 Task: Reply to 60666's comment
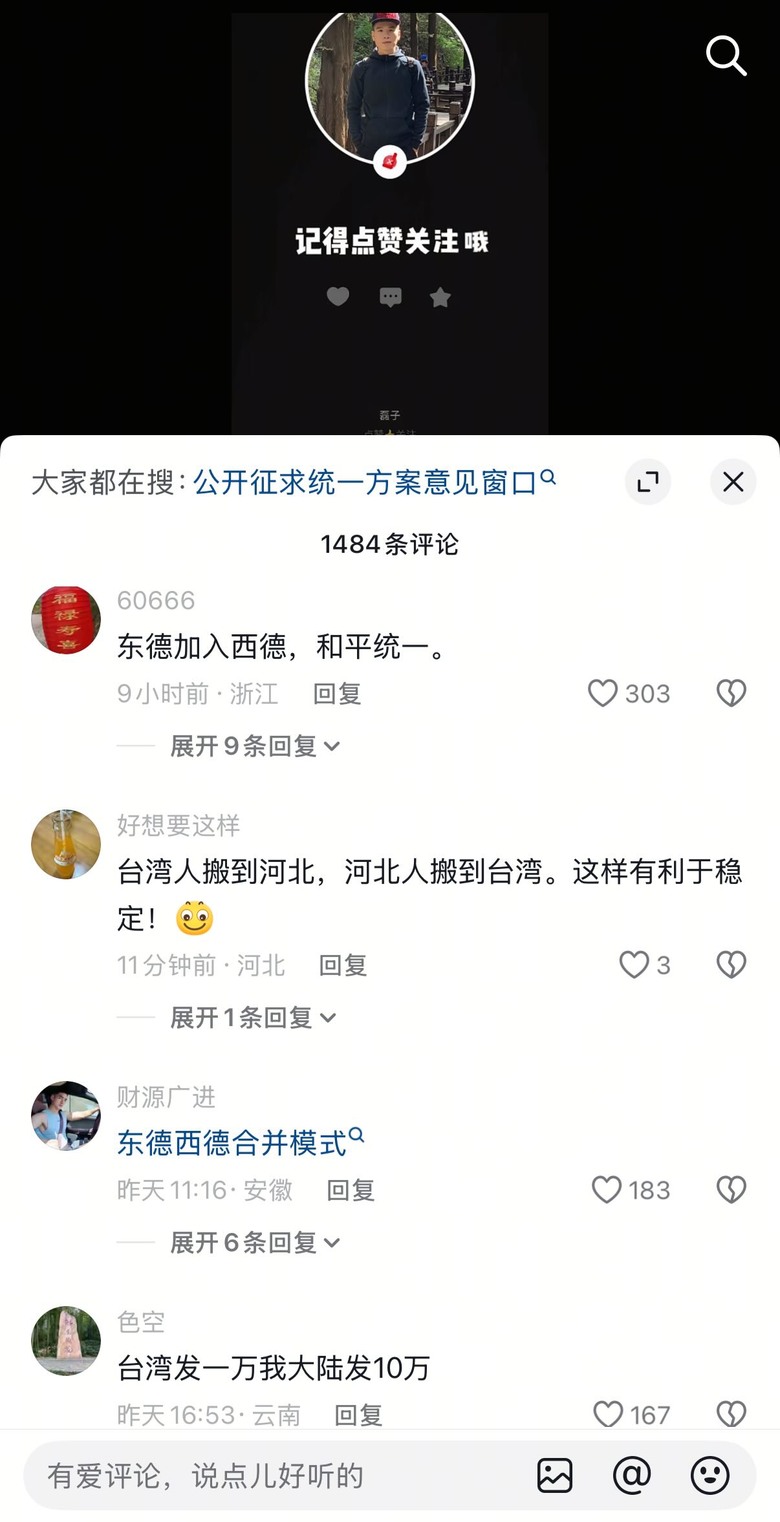click(337, 693)
